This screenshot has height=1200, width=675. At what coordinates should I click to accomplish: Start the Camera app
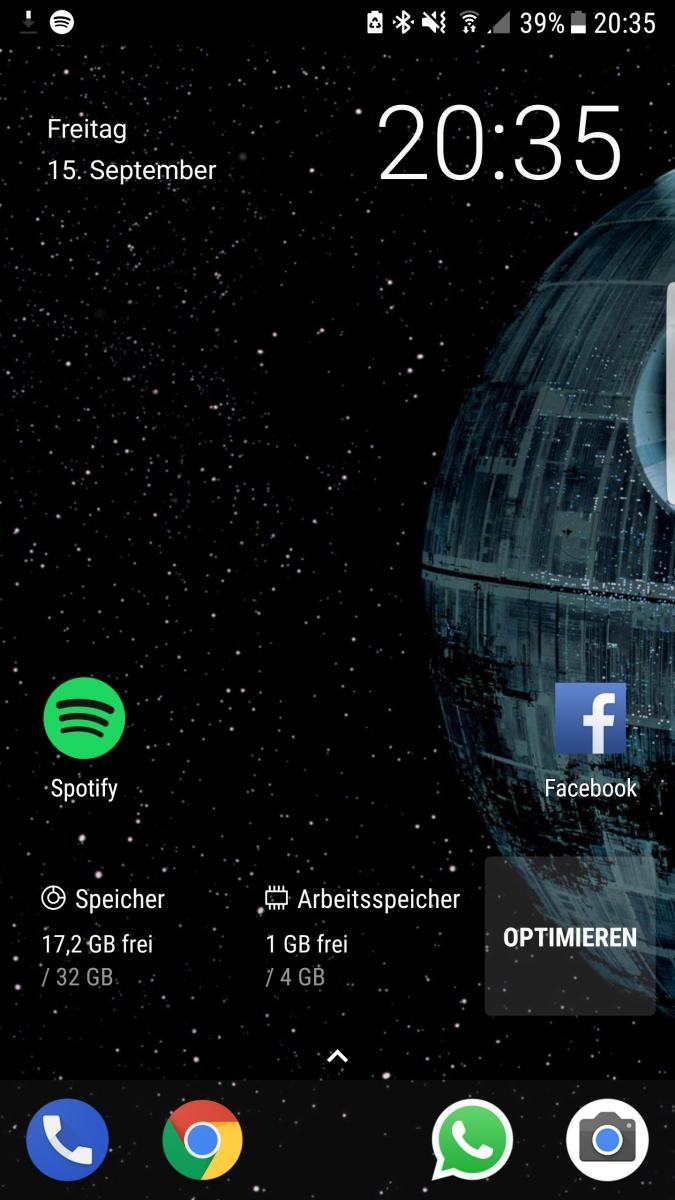point(607,1140)
